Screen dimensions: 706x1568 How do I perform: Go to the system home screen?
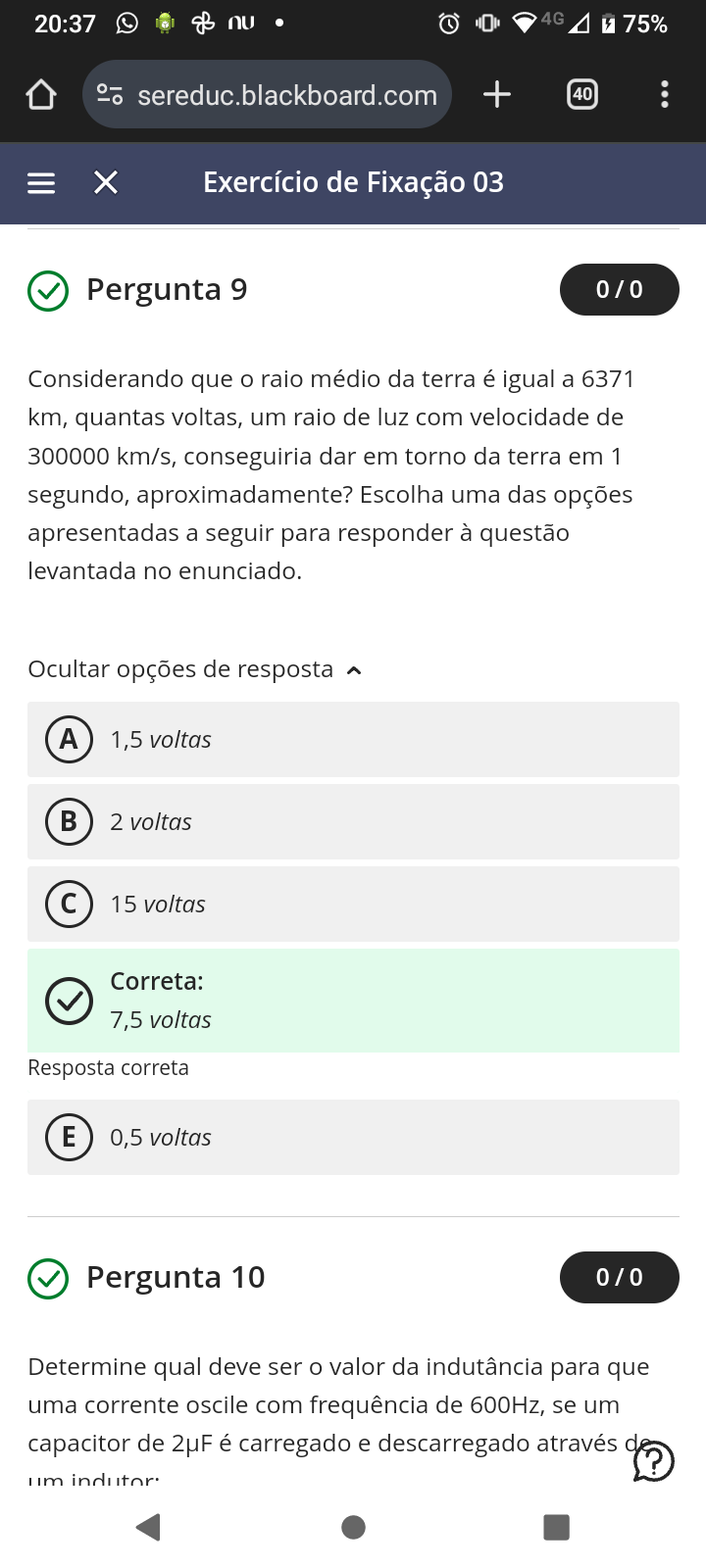(x=353, y=1527)
